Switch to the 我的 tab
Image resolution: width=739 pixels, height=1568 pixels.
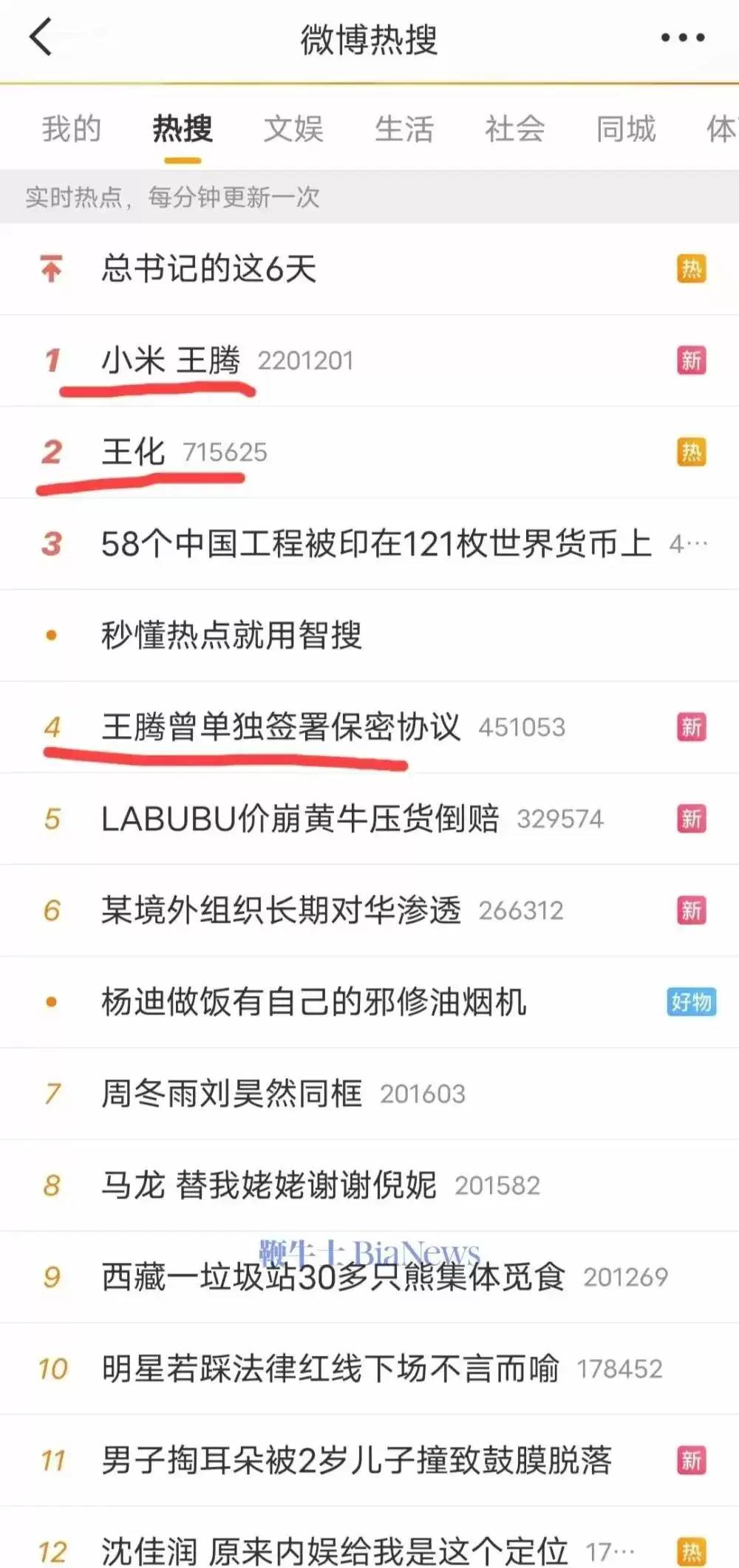pyautogui.click(x=71, y=129)
